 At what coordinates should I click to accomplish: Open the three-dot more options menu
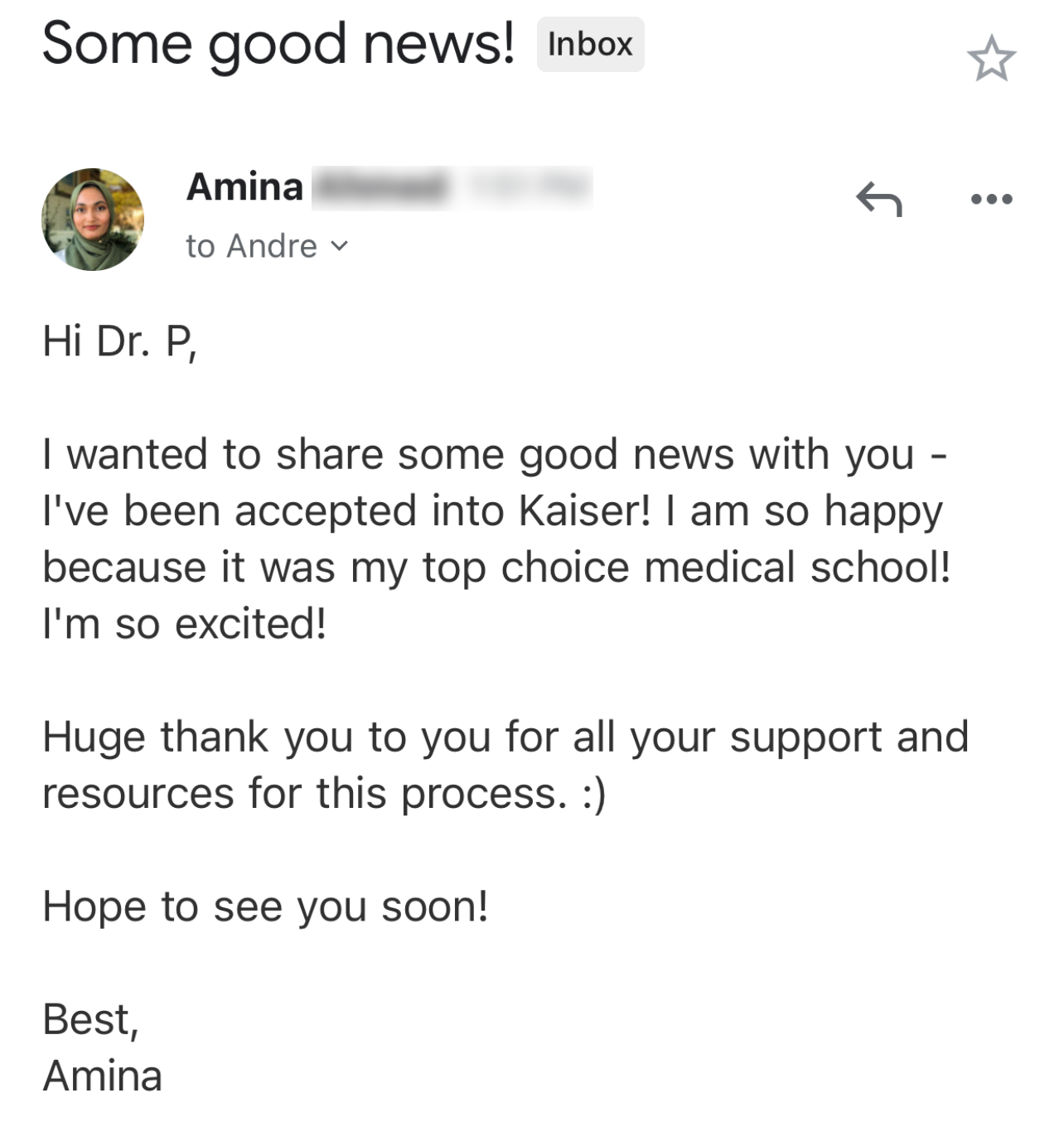(991, 199)
